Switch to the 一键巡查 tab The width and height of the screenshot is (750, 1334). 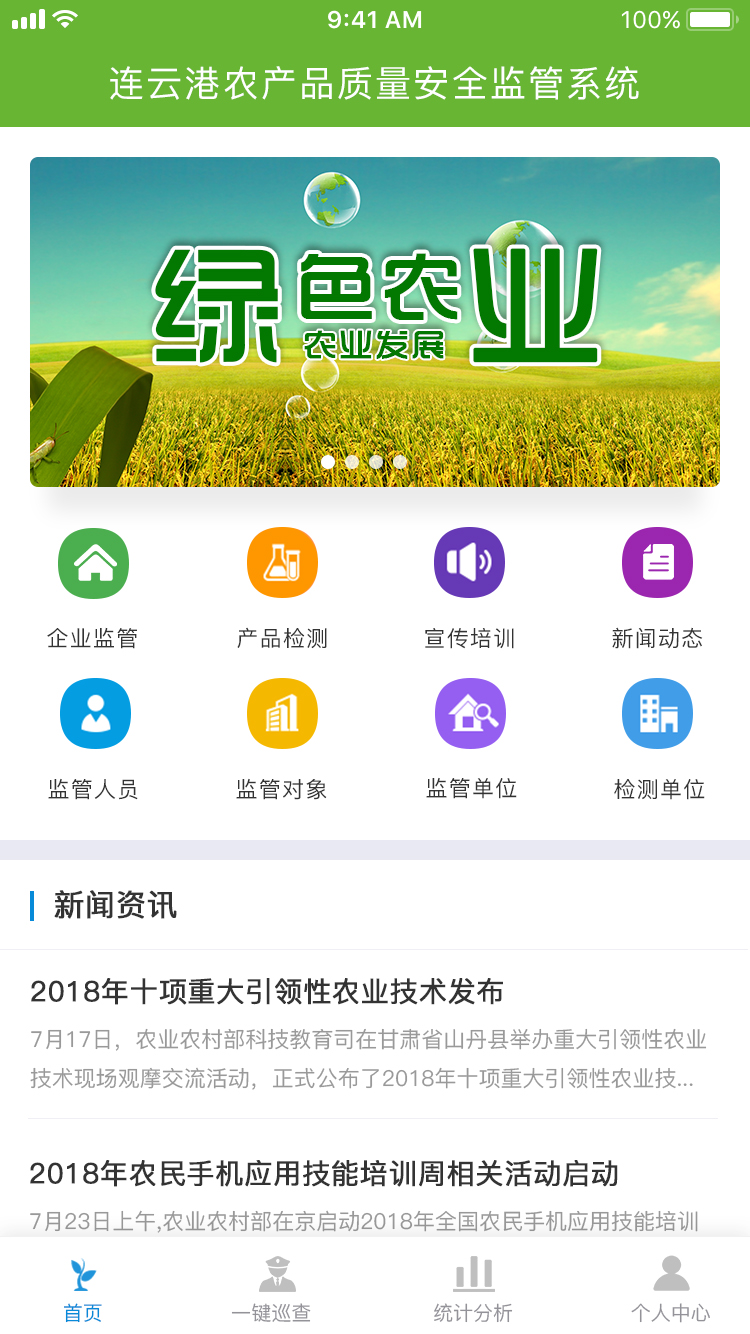tap(271, 1290)
